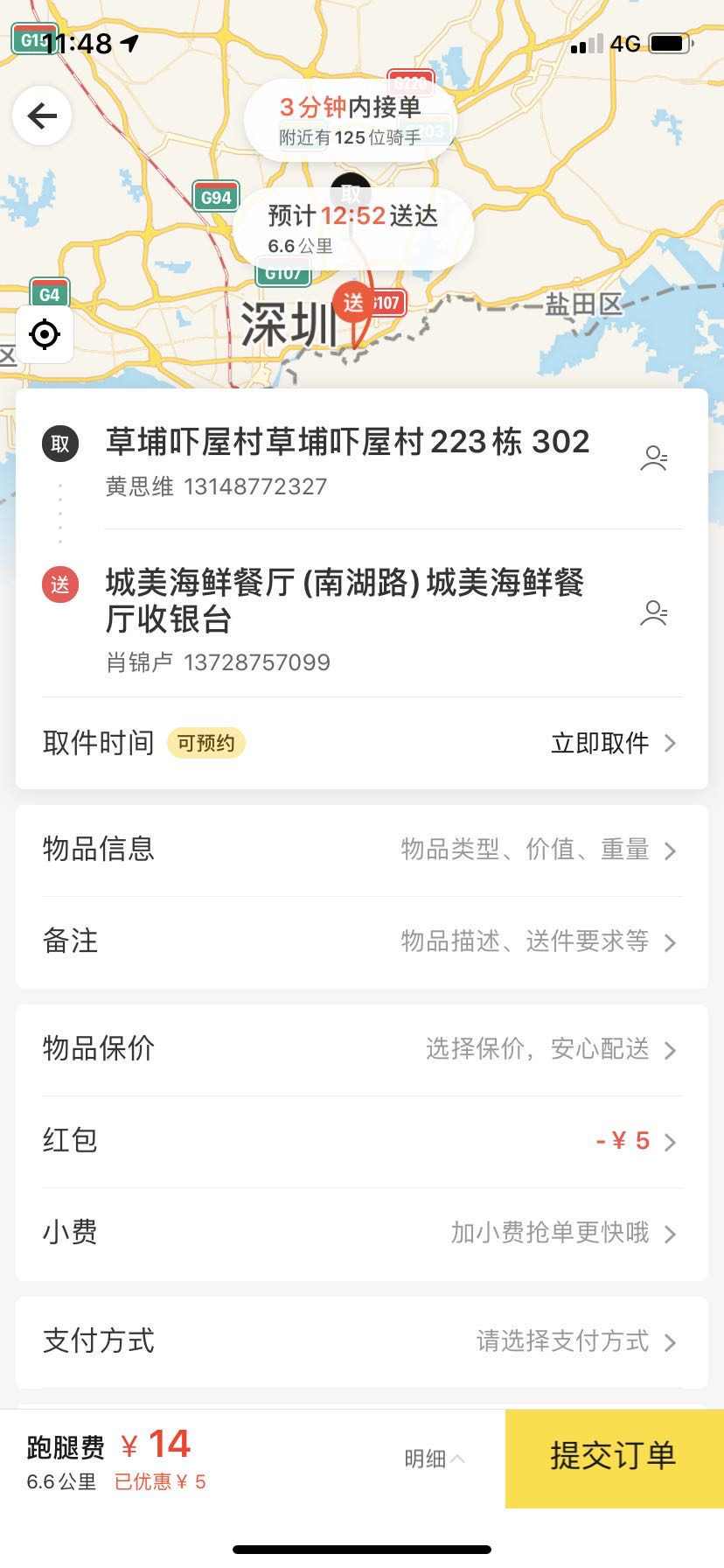Choose pickup time 取件时间

[361, 743]
